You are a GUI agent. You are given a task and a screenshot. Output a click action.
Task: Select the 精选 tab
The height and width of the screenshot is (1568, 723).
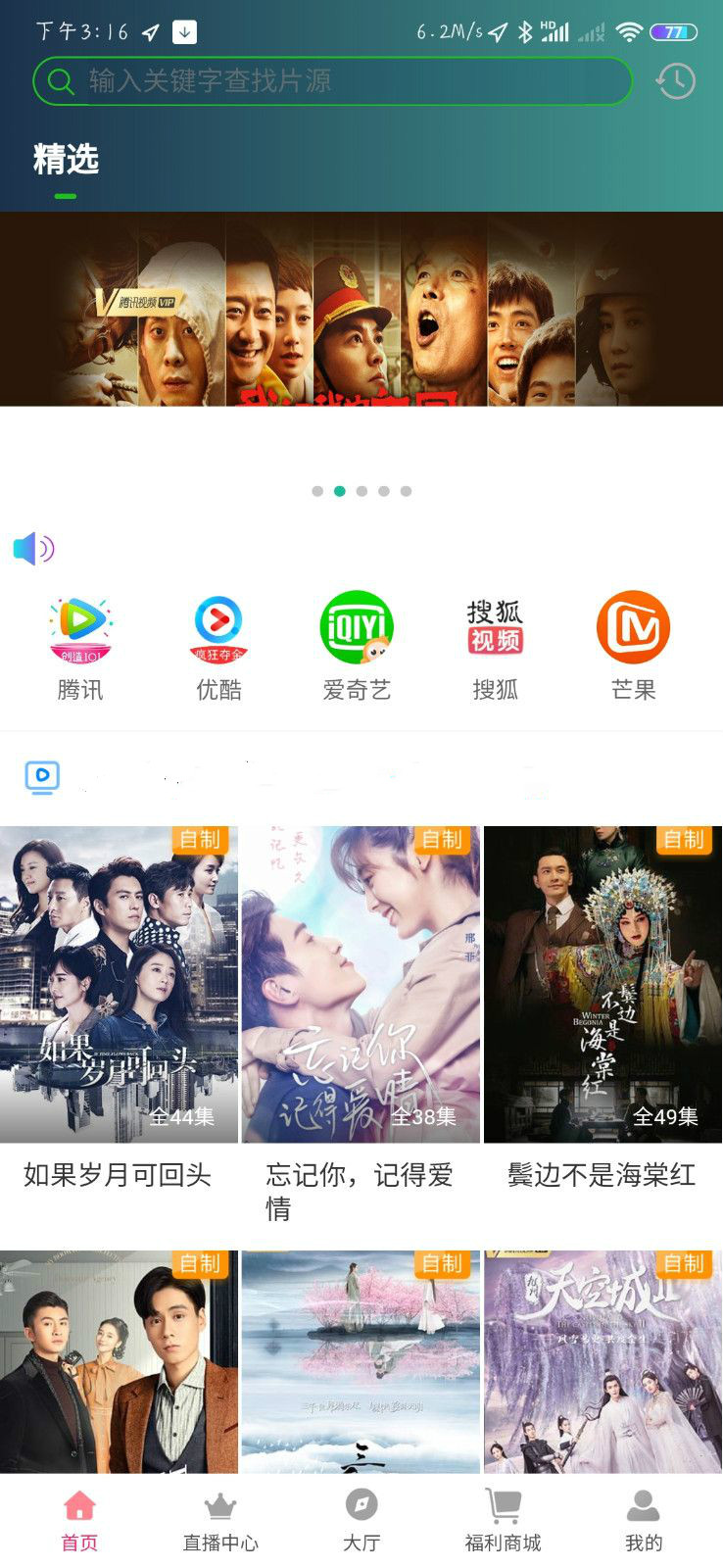(66, 160)
